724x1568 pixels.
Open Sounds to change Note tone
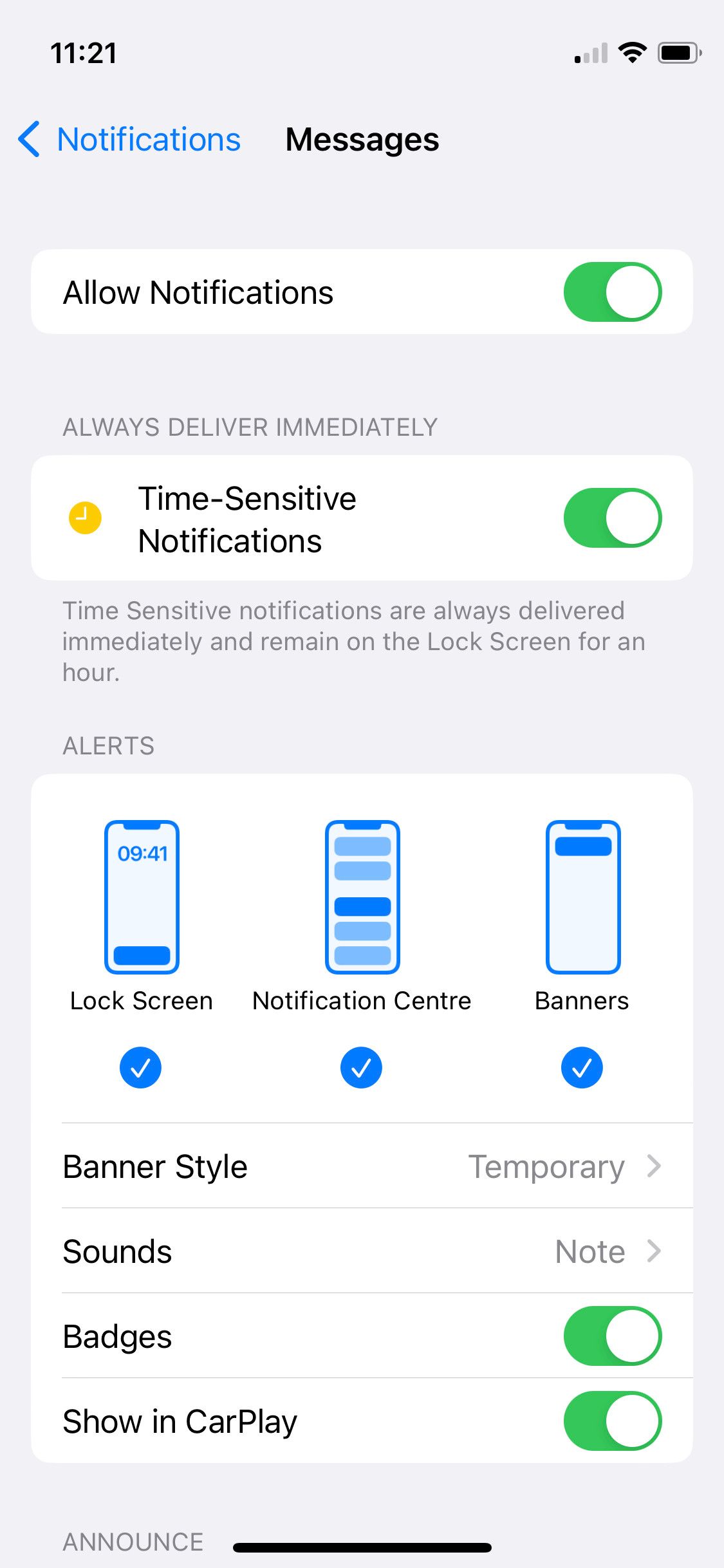click(x=362, y=1251)
